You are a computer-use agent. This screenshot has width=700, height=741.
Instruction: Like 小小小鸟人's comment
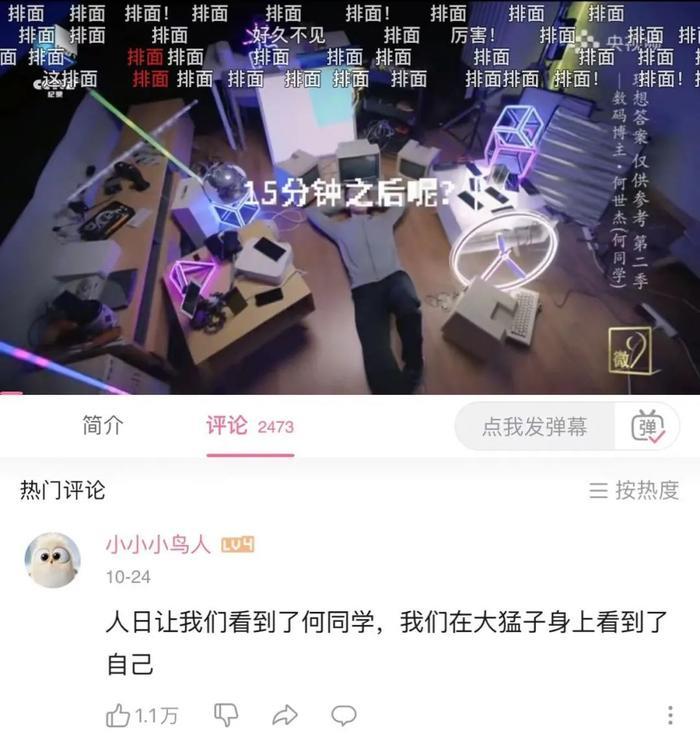119,715
